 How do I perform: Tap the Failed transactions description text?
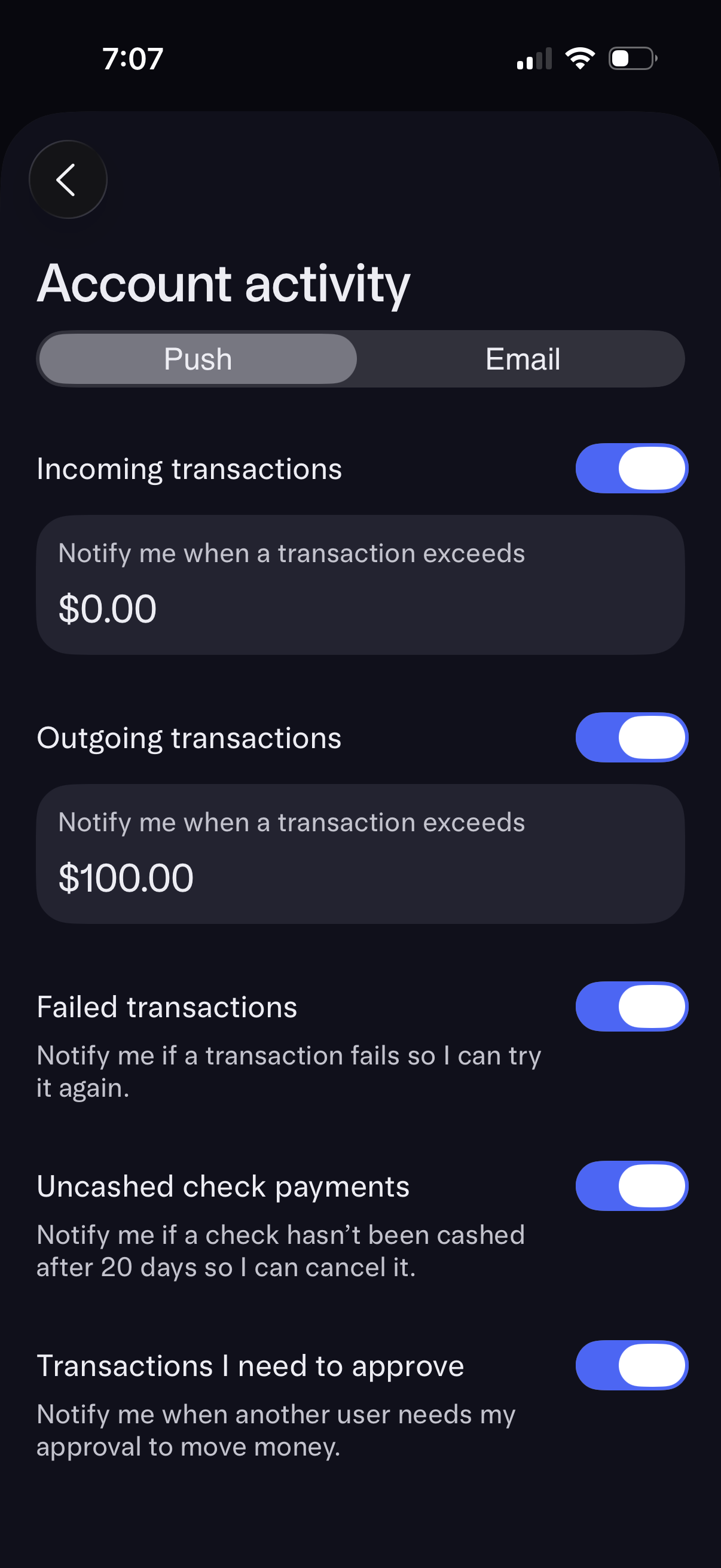(289, 1071)
